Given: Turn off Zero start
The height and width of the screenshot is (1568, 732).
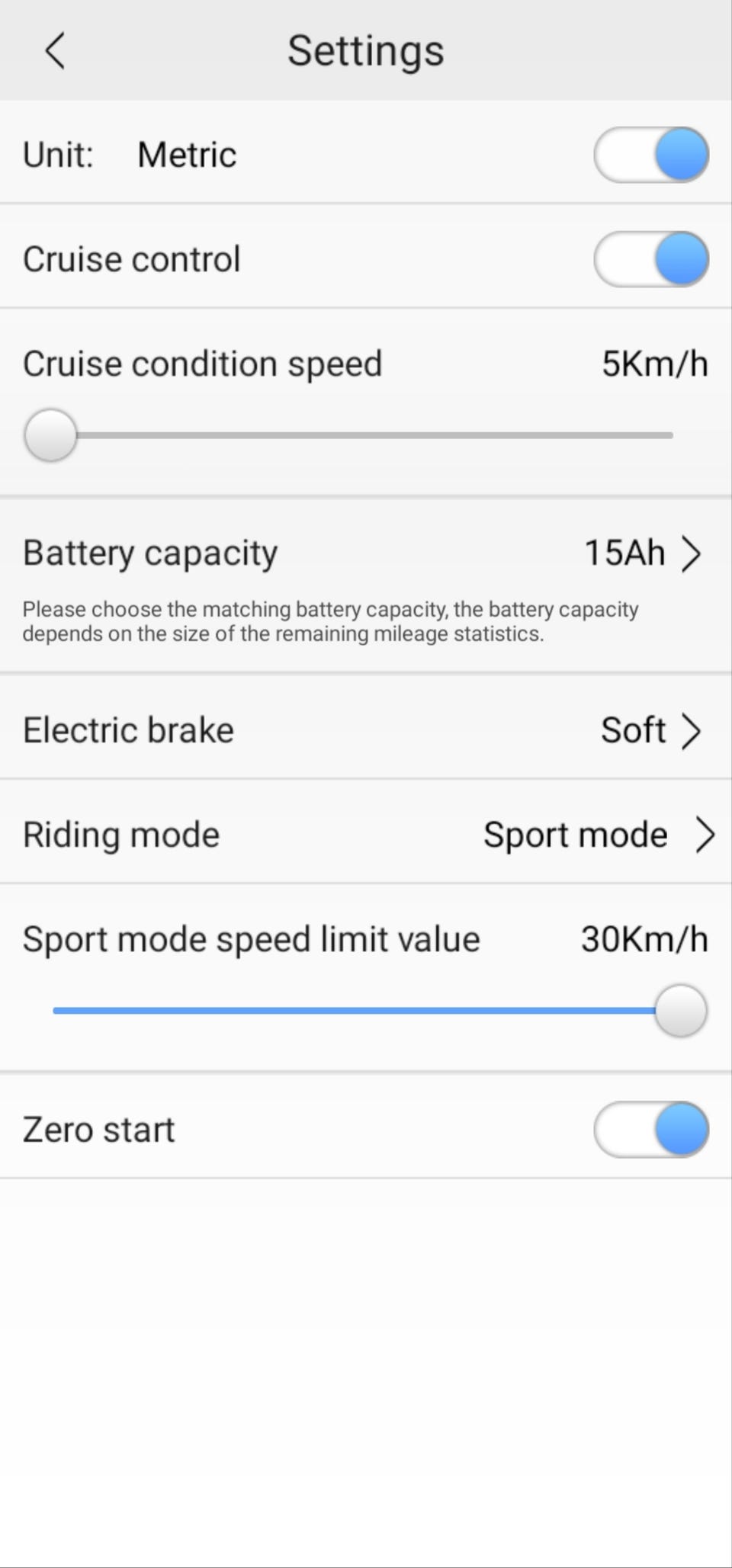Looking at the screenshot, I should coord(651,1129).
